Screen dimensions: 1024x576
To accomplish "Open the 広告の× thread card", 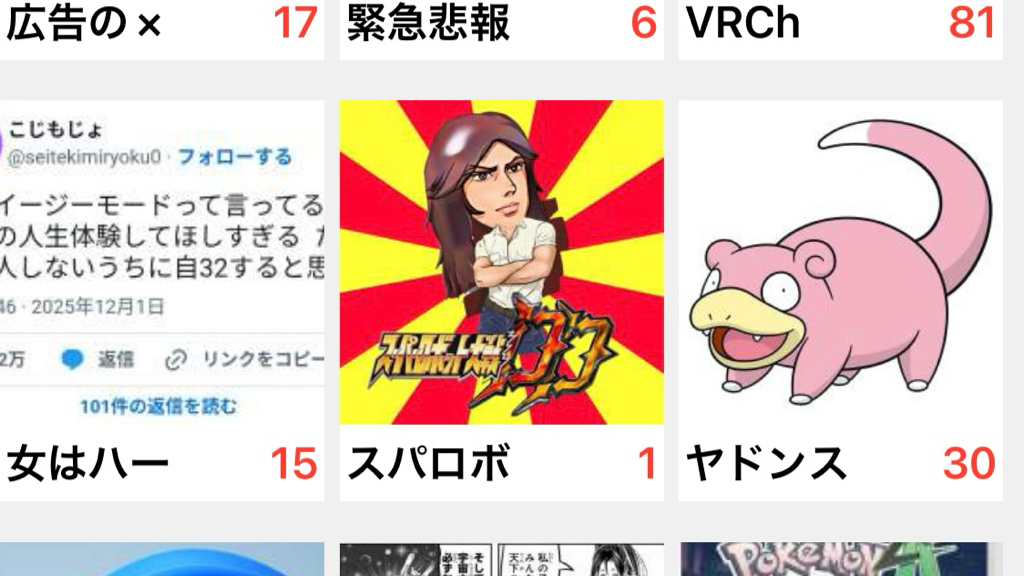I will pos(160,24).
